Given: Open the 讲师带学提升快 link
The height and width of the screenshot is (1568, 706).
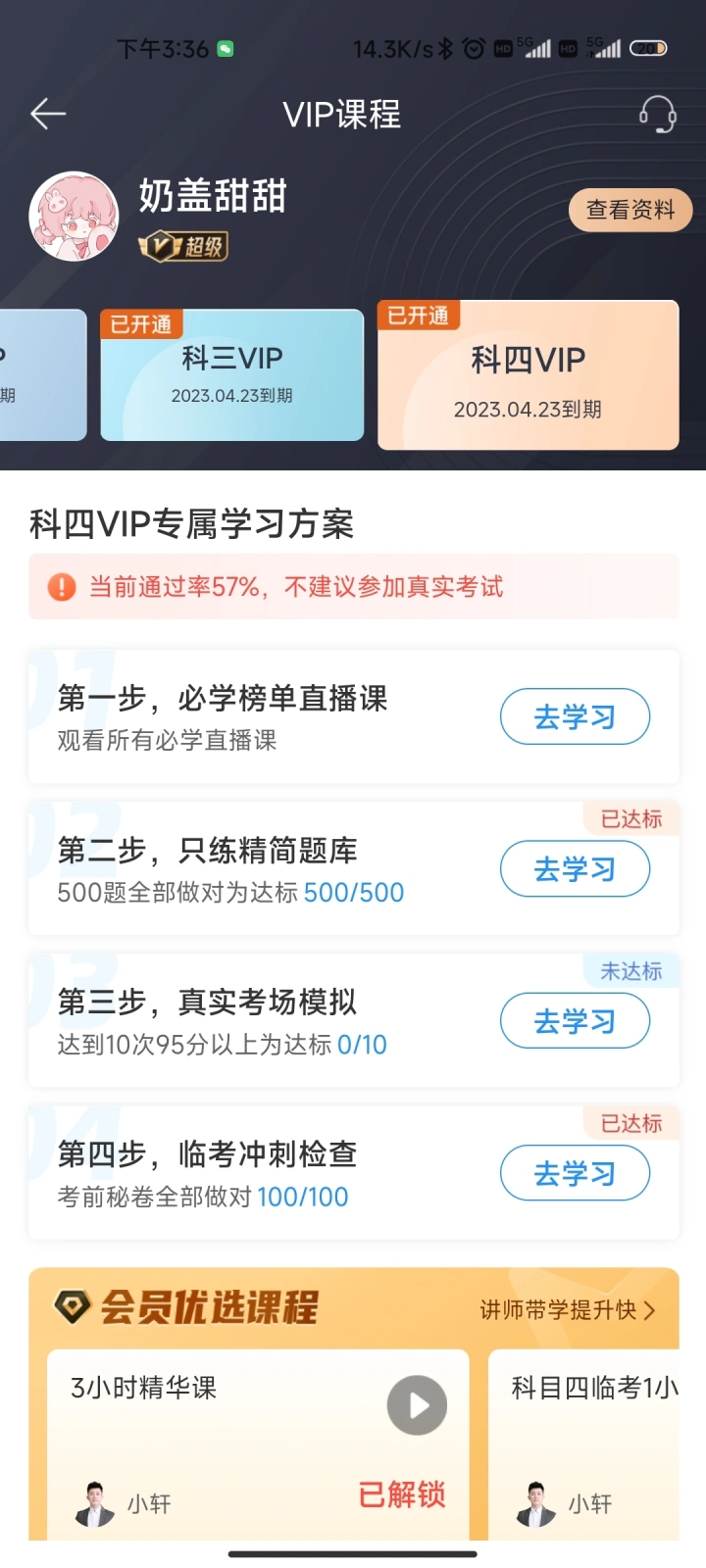Looking at the screenshot, I should [567, 1310].
